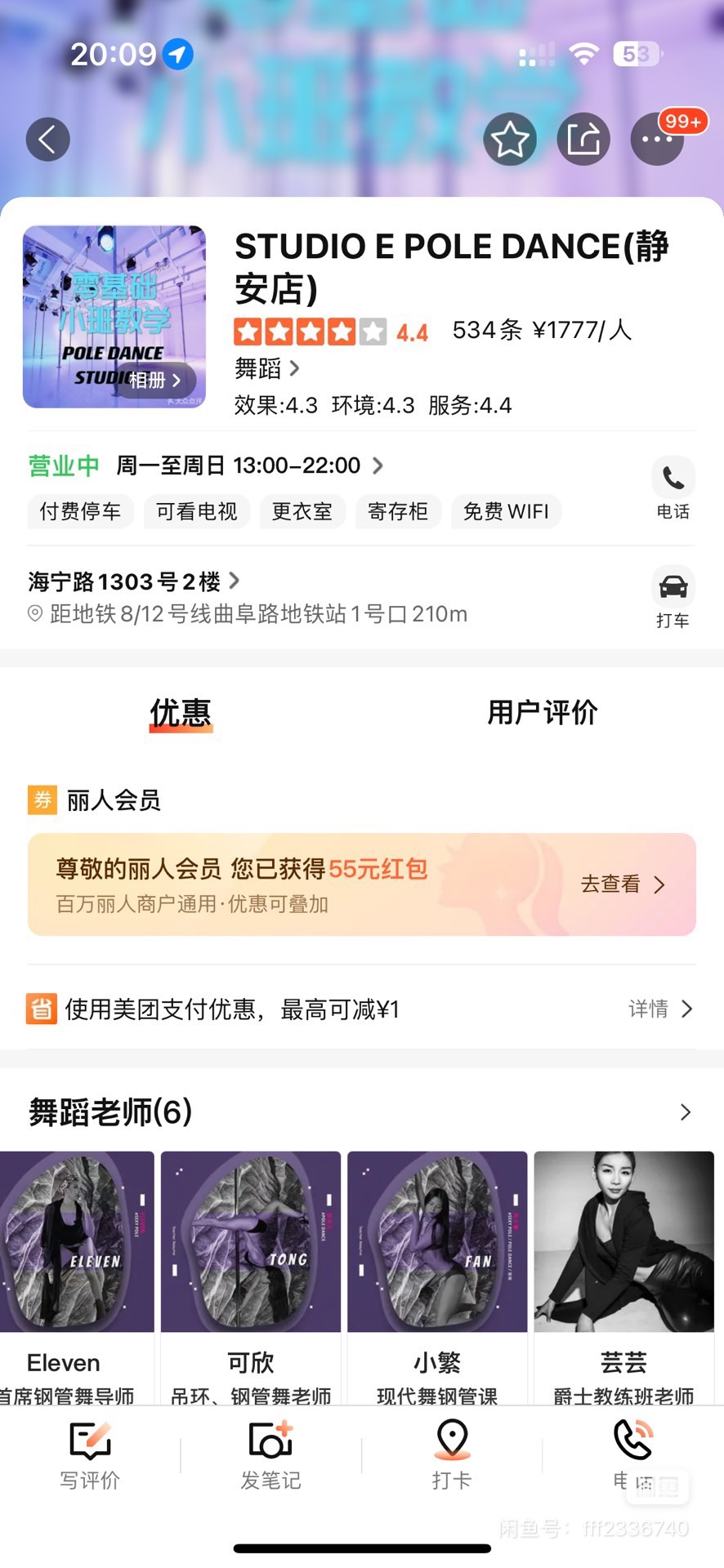The width and height of the screenshot is (724, 1568).
Task: Share this studio page
Action: point(583,140)
